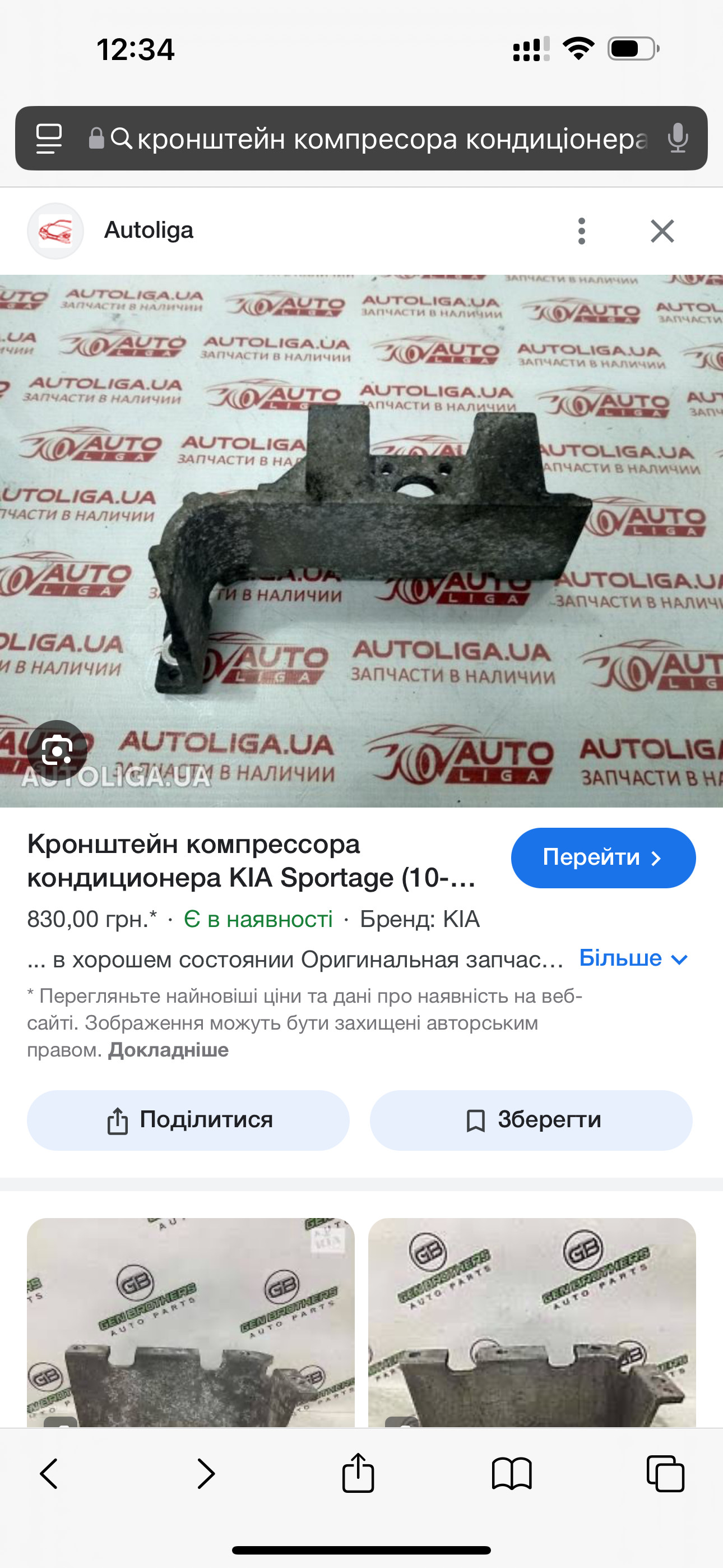Search this image with Google Lens

click(x=57, y=750)
